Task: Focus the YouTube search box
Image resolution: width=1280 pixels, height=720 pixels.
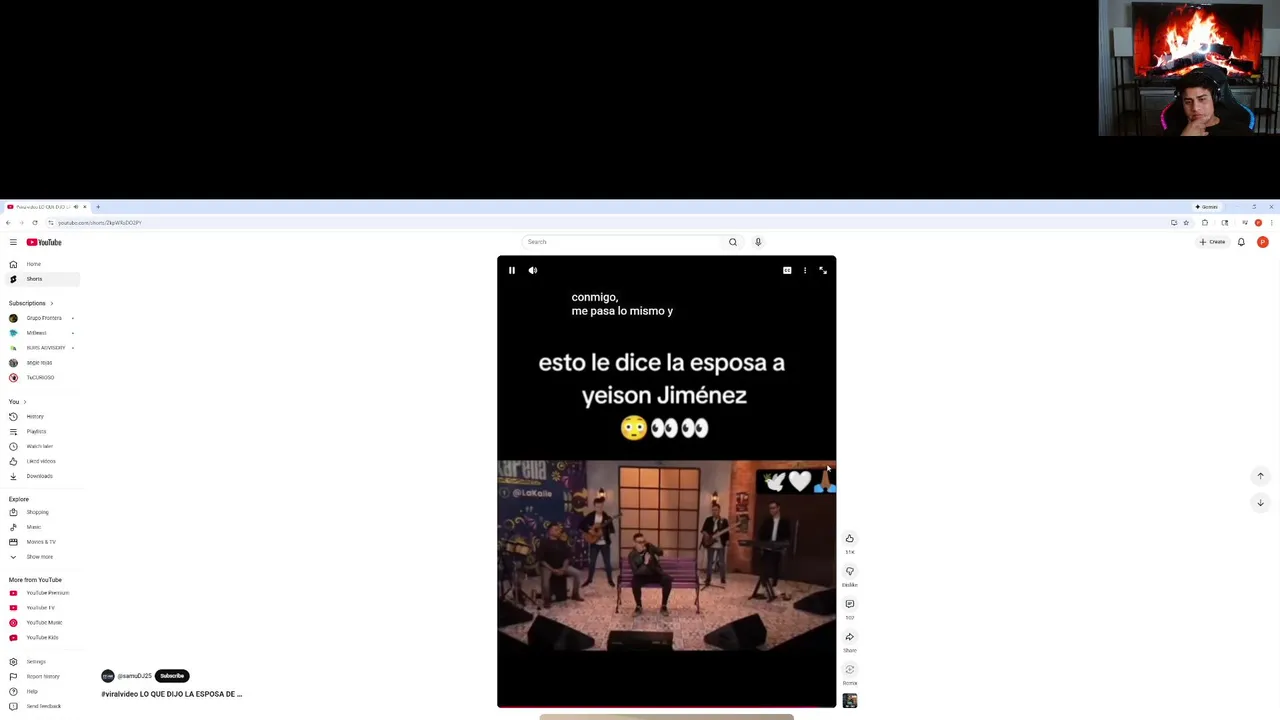Action: [x=620, y=242]
